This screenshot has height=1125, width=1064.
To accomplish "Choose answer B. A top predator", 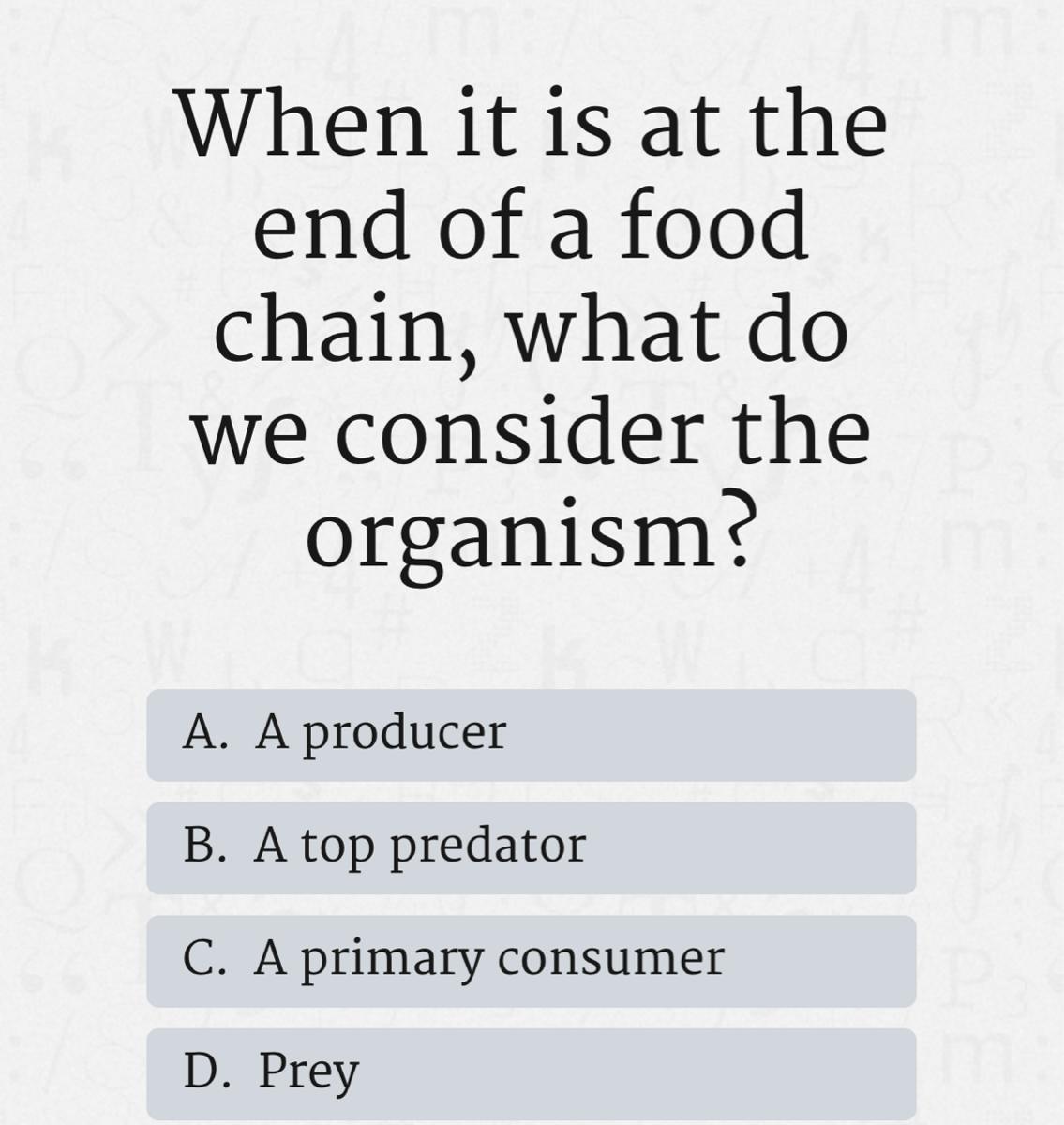I will click(x=531, y=847).
